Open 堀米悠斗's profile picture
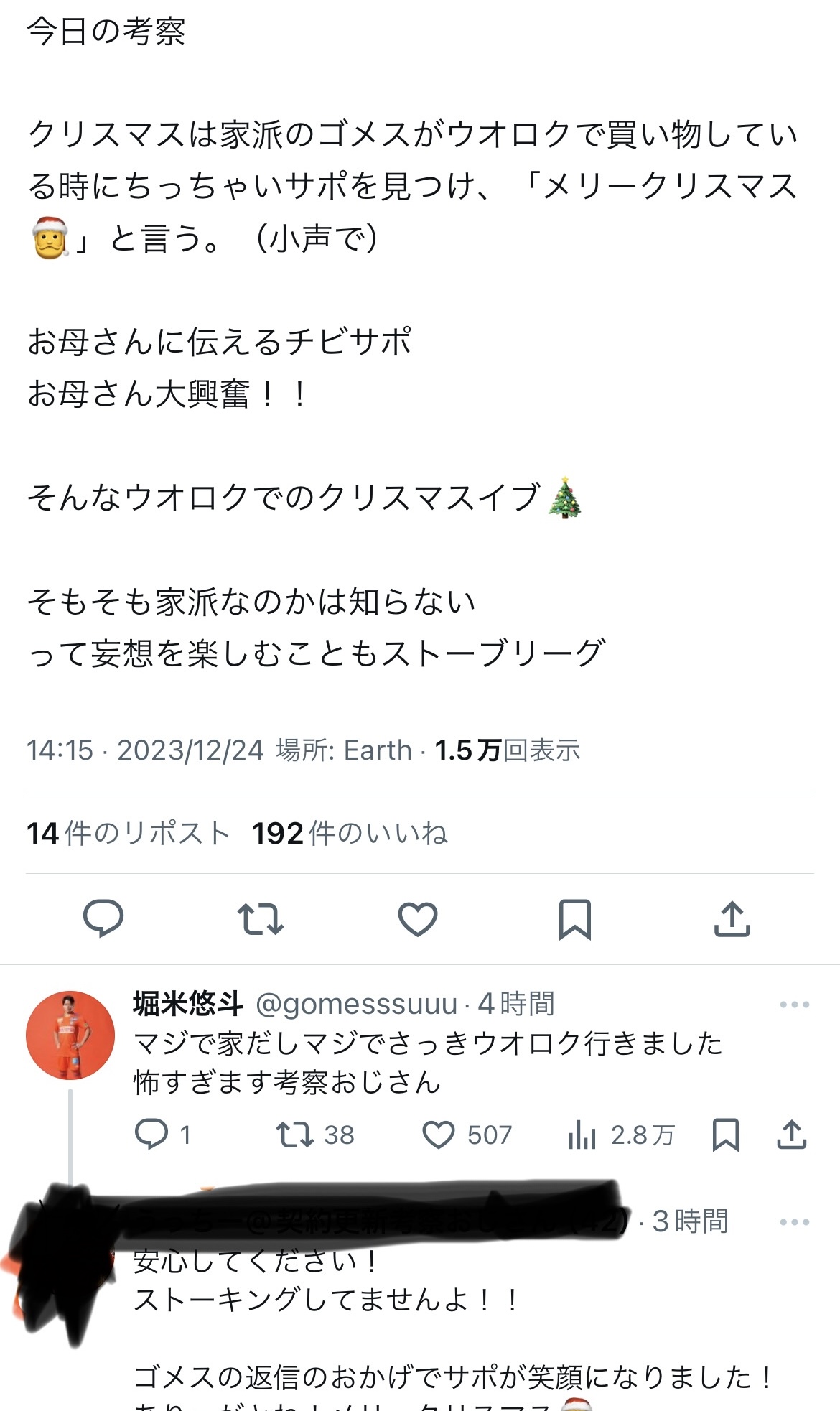840x1411 pixels. click(x=70, y=1035)
